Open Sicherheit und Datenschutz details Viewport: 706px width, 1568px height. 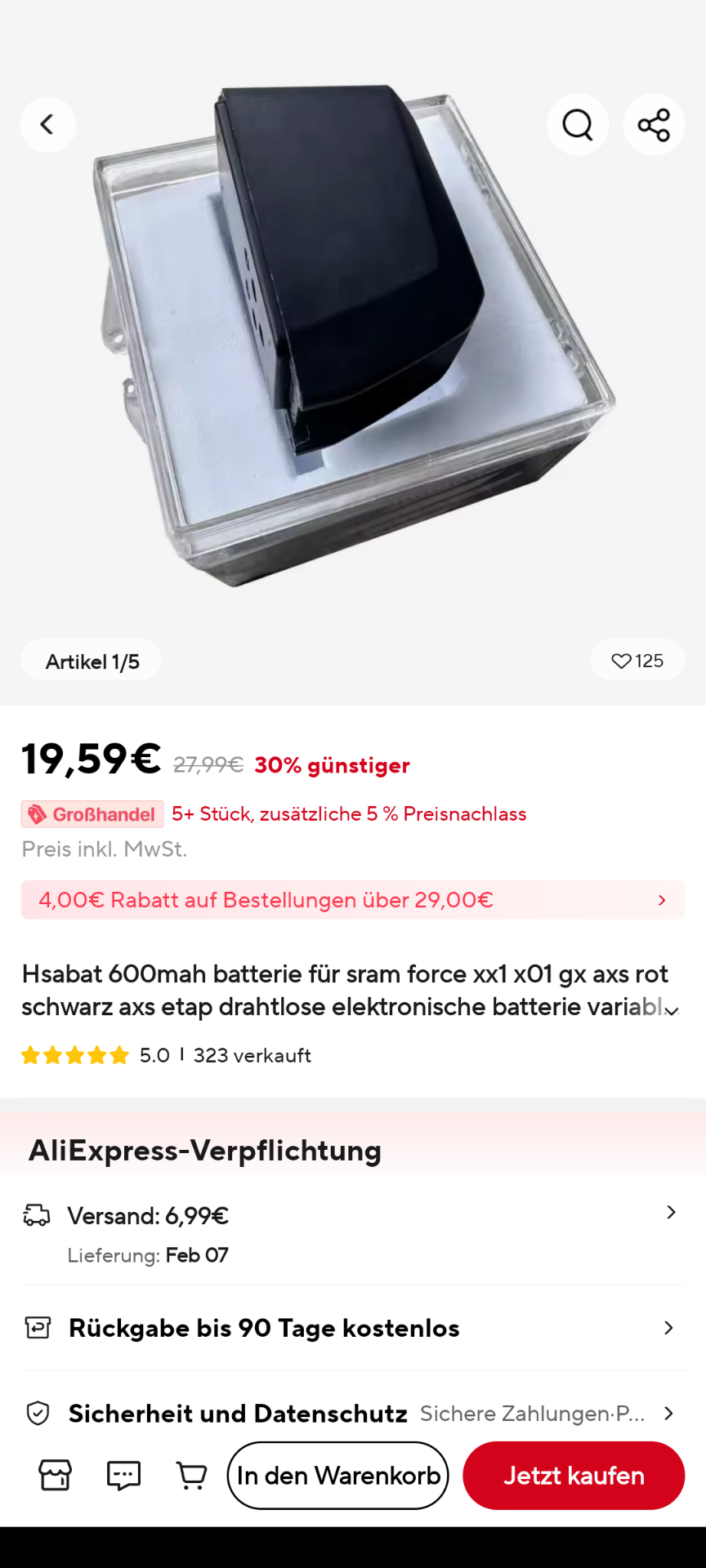point(352,1414)
